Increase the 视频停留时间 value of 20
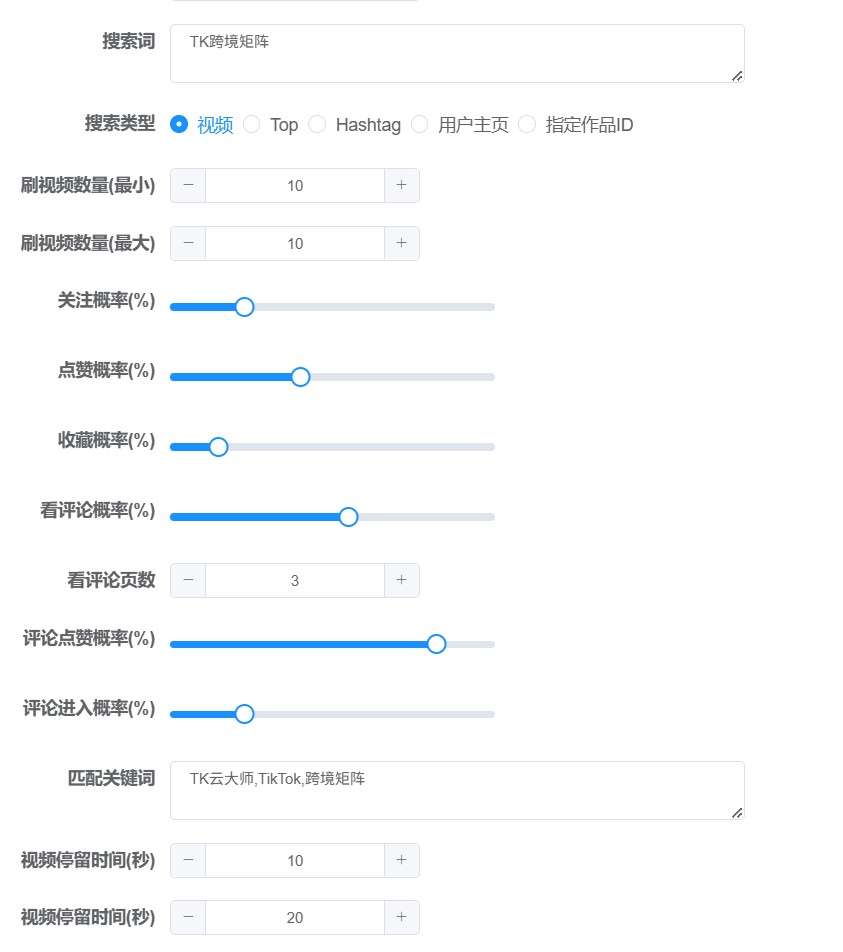 pyautogui.click(x=401, y=917)
